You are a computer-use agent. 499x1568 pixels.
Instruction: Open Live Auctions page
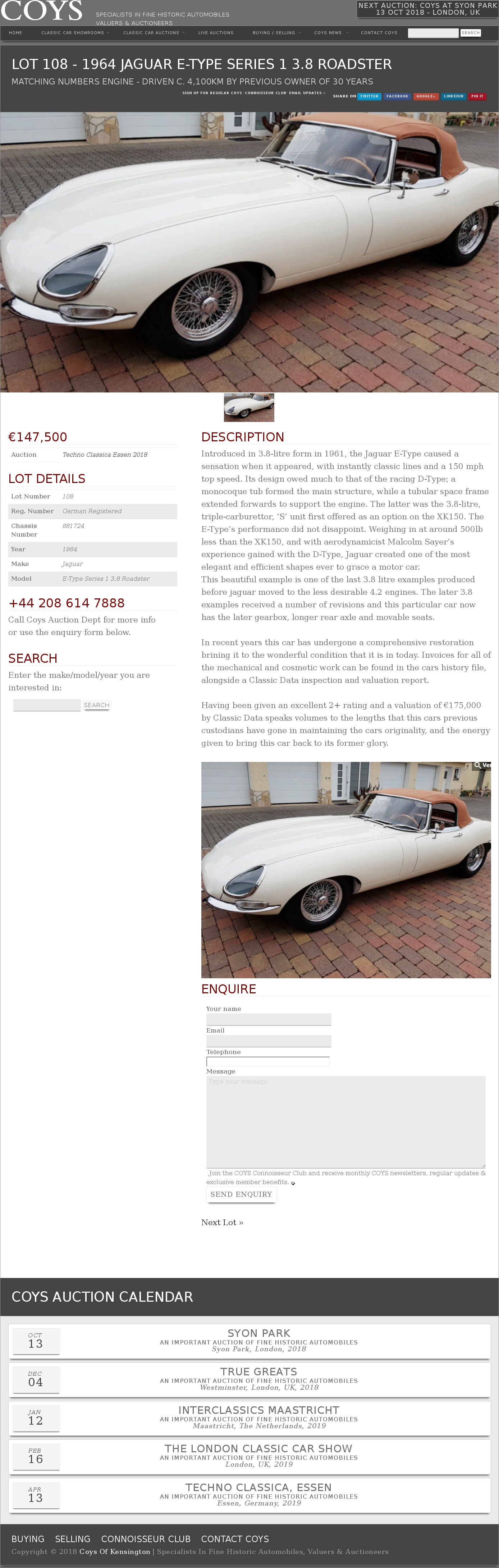[215, 33]
